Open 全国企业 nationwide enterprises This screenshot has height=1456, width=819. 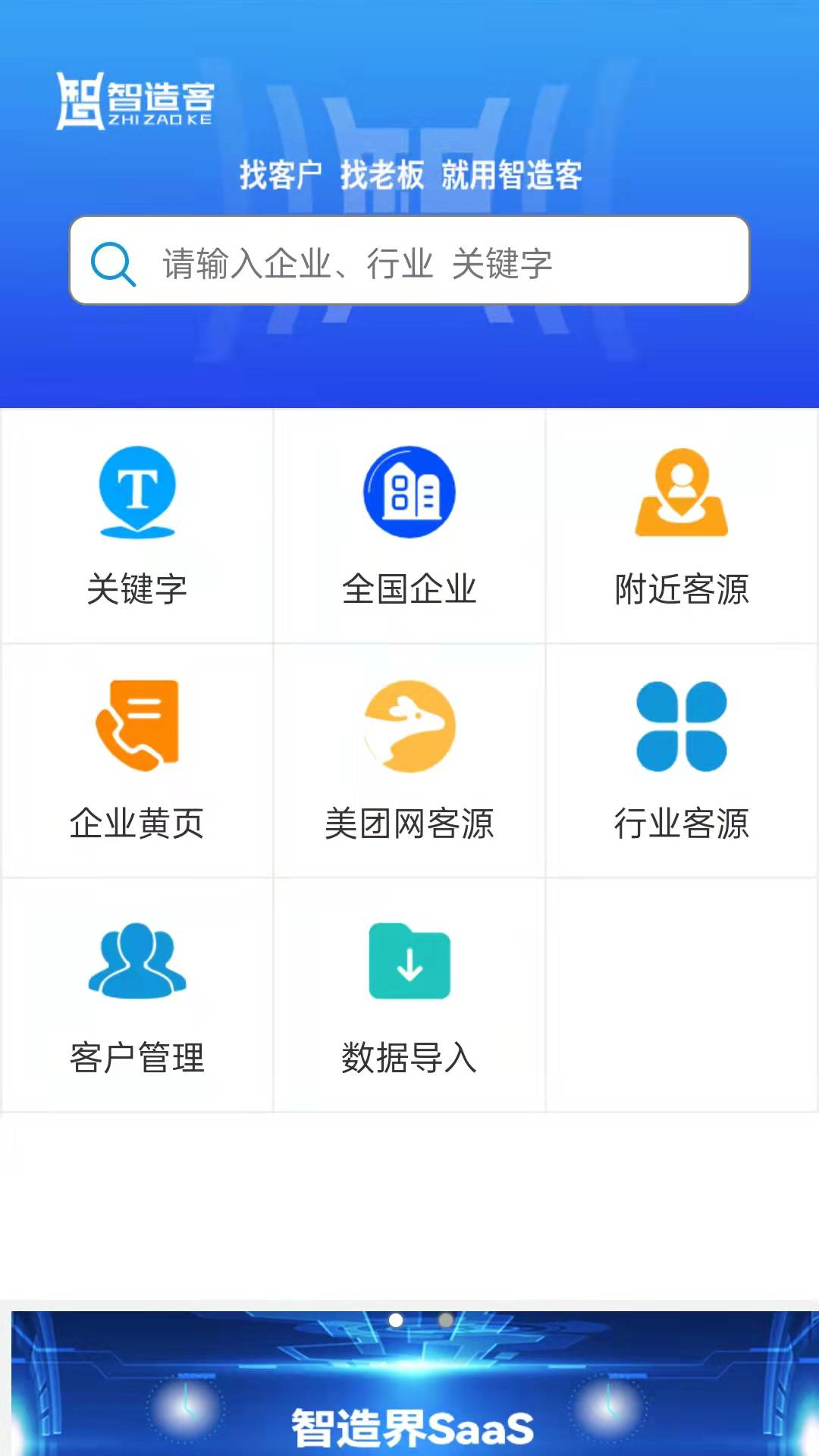[x=409, y=526]
